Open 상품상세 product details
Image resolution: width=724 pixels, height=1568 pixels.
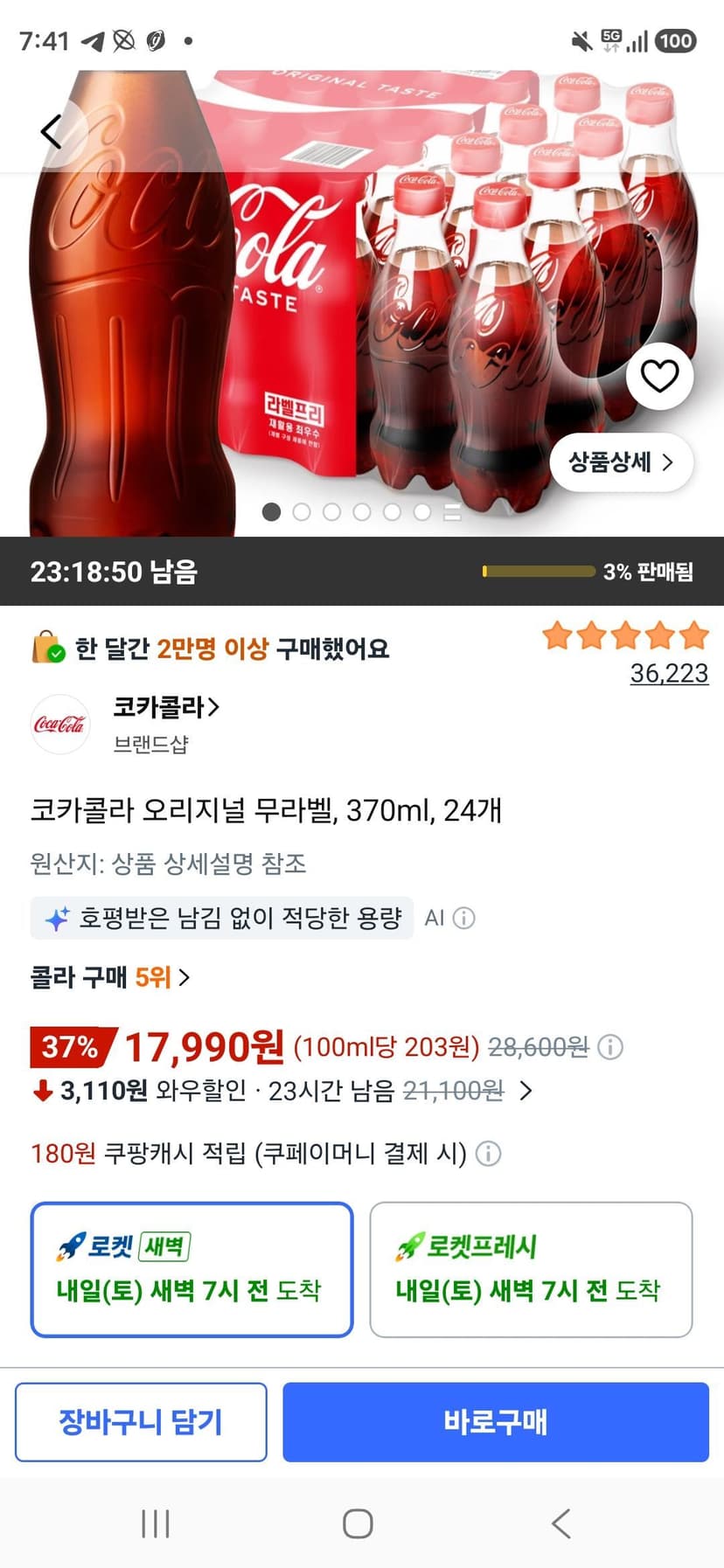coord(621,462)
